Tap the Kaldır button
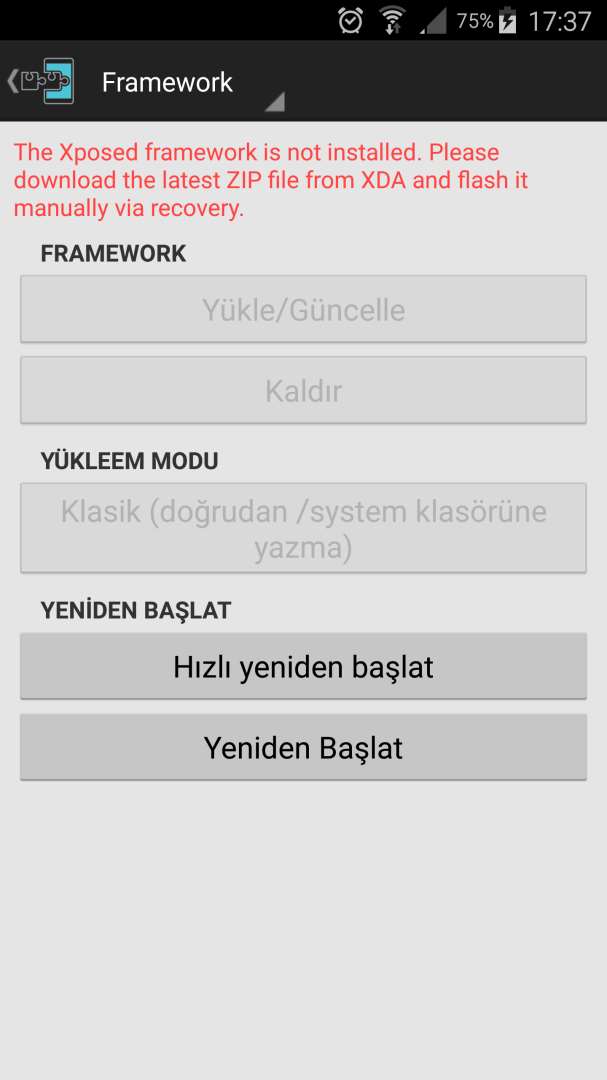Screen dimensions: 607x1080 tap(303, 391)
